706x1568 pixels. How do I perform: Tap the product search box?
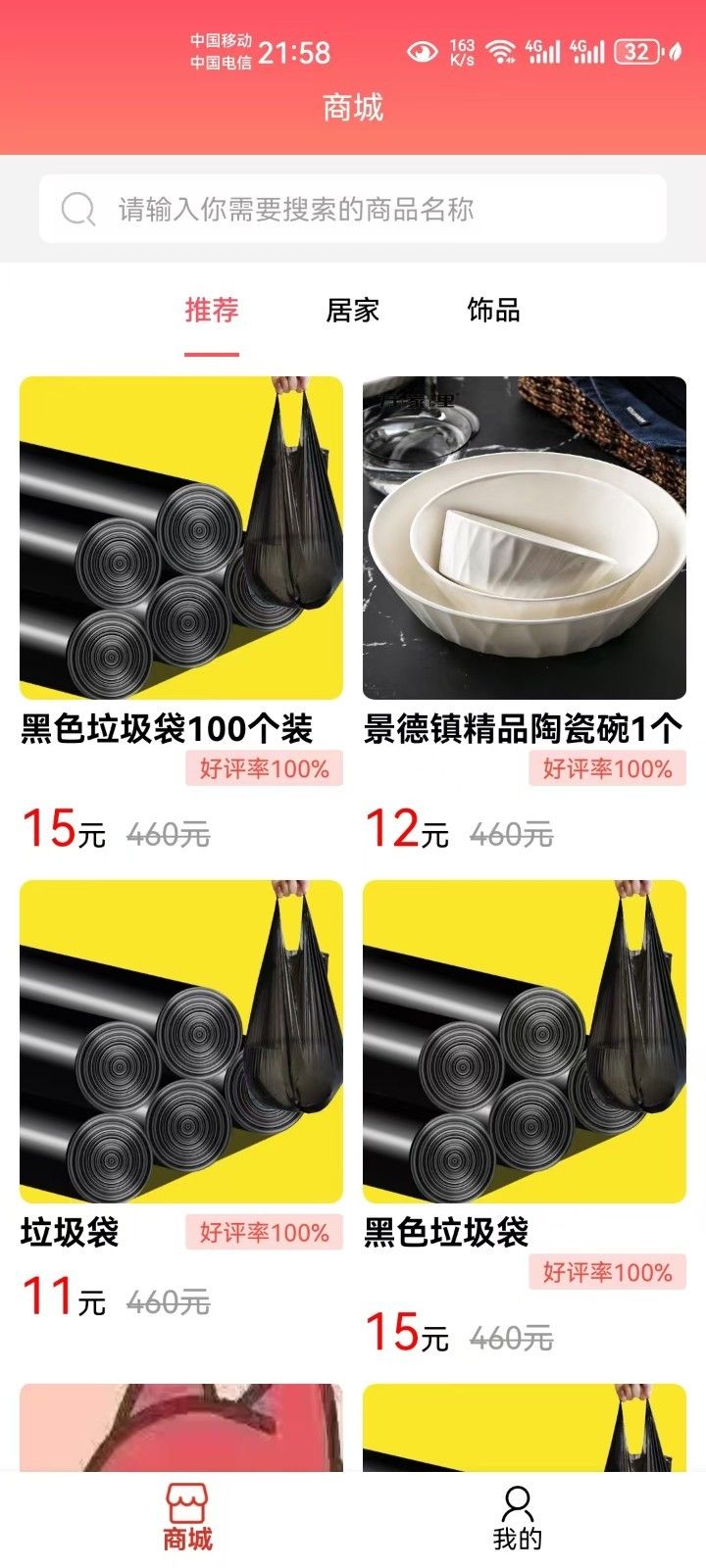coord(353,209)
